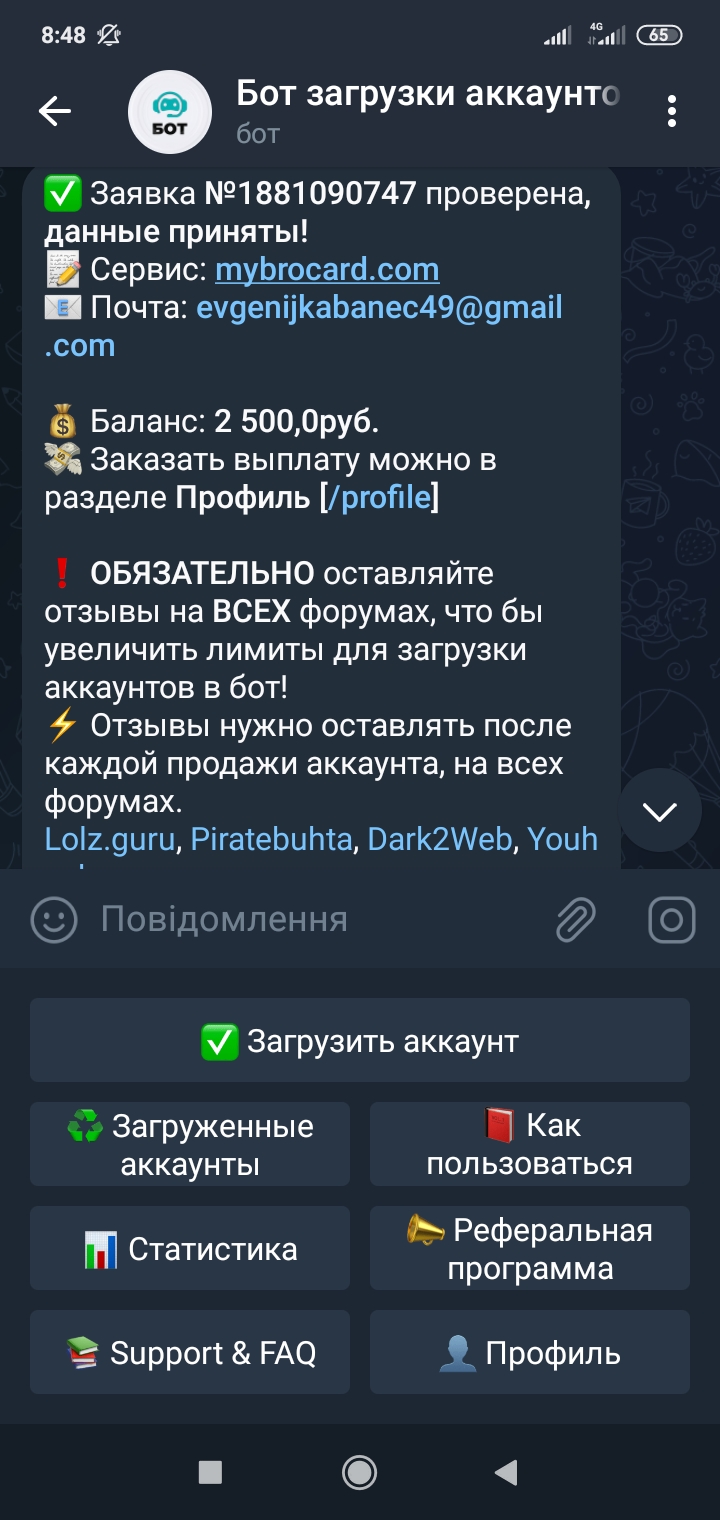Go back from the bot chat
This screenshot has height=1520, width=720.
[55, 111]
